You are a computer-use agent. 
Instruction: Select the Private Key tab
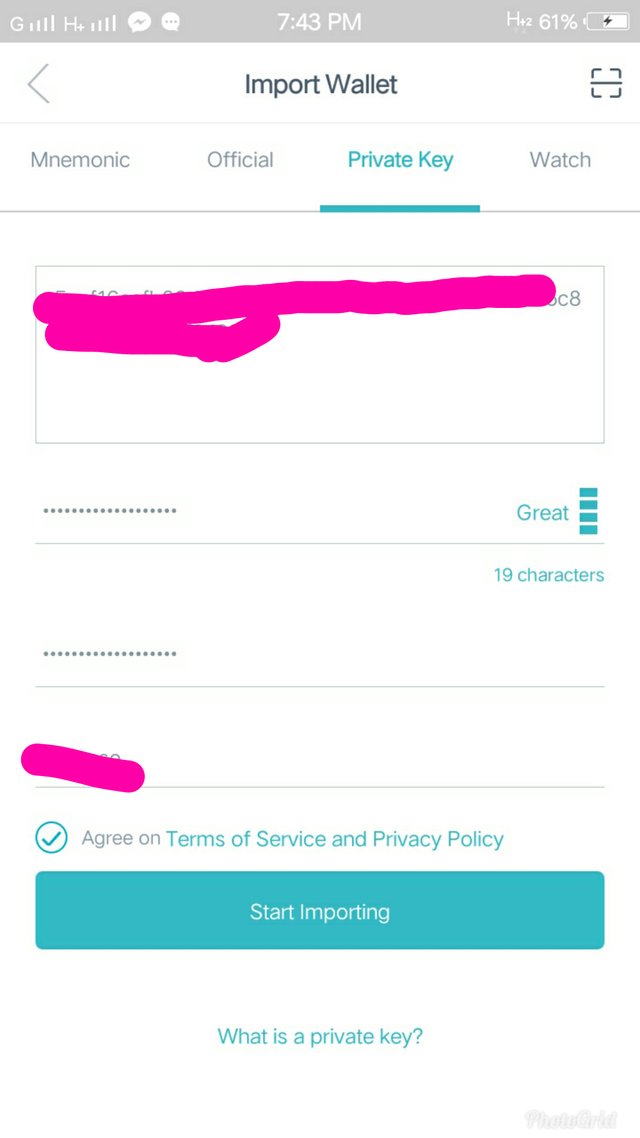[x=400, y=160]
